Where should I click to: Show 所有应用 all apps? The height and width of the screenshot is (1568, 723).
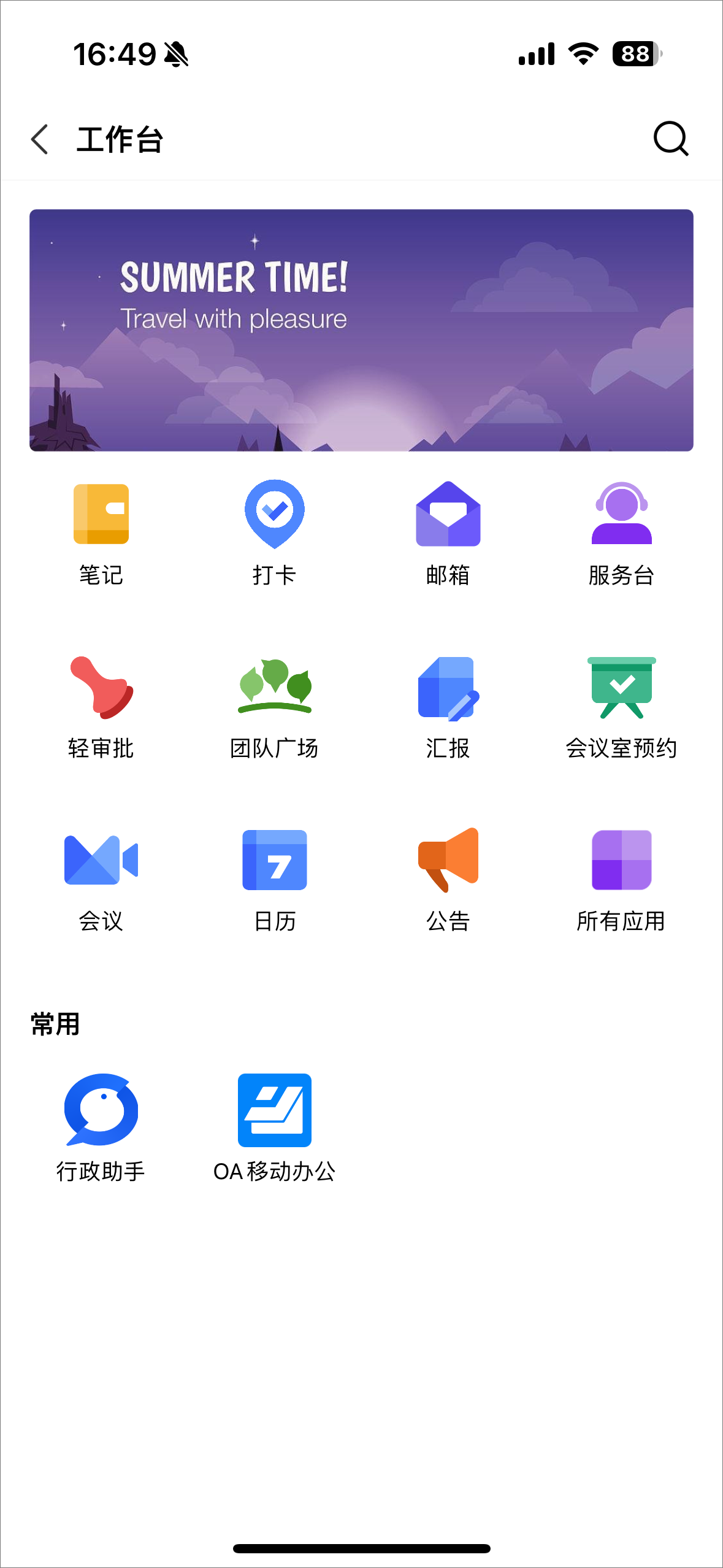pyautogui.click(x=621, y=860)
